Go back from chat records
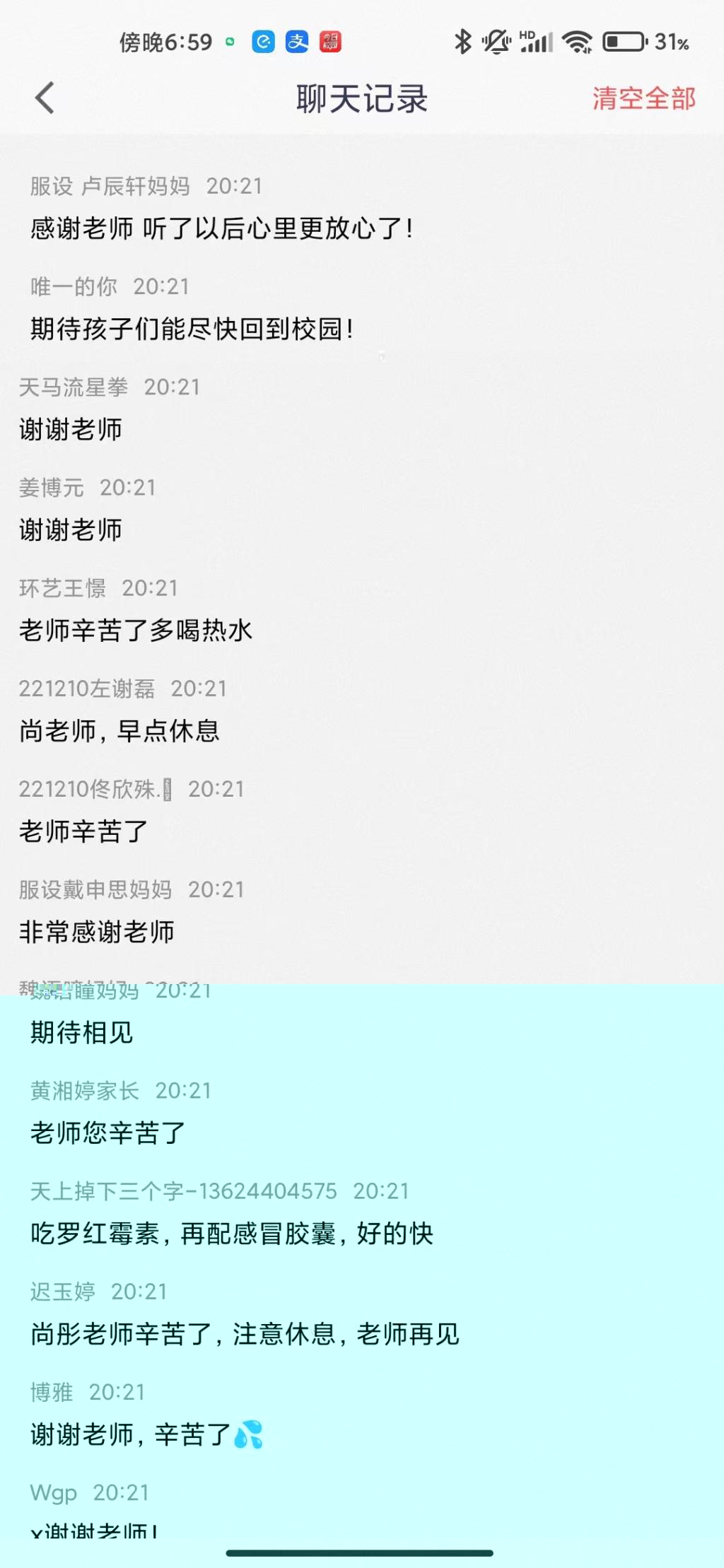 click(x=45, y=98)
